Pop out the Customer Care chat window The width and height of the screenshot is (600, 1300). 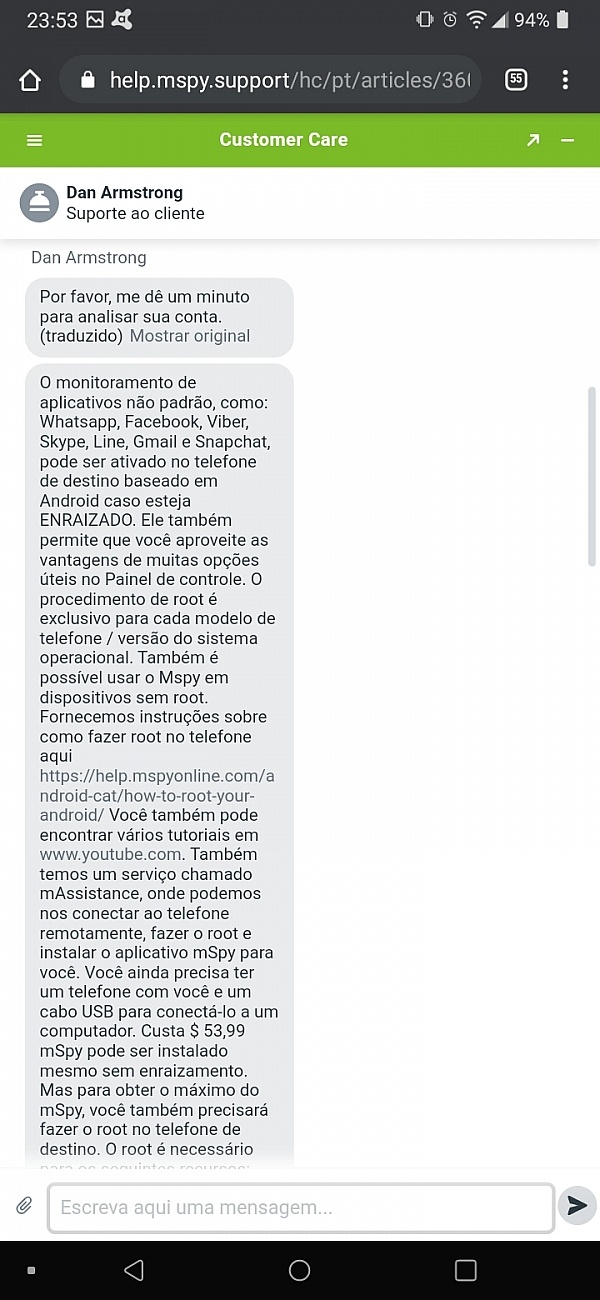click(x=533, y=141)
